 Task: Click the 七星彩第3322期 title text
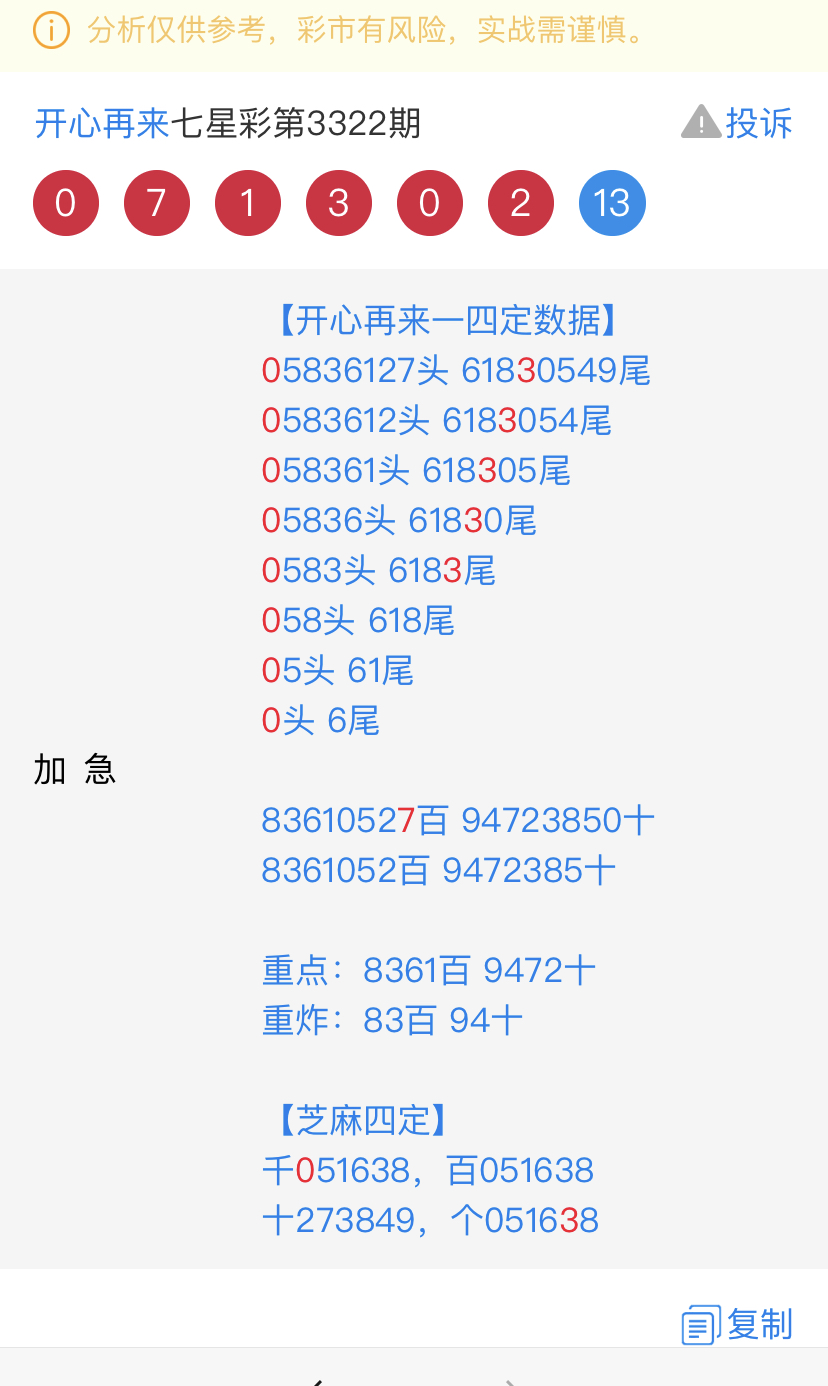tap(299, 124)
